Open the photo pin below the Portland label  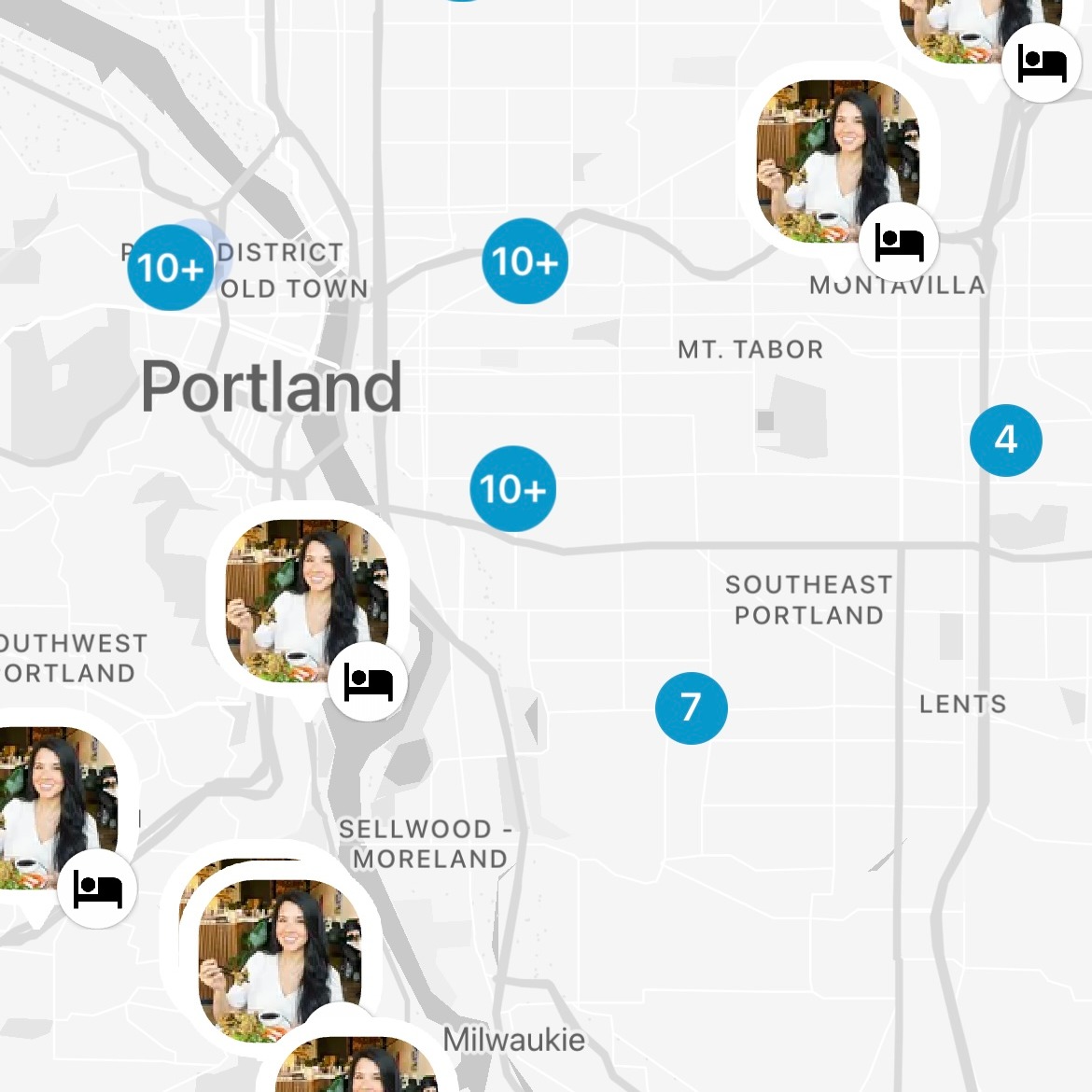click(x=307, y=602)
